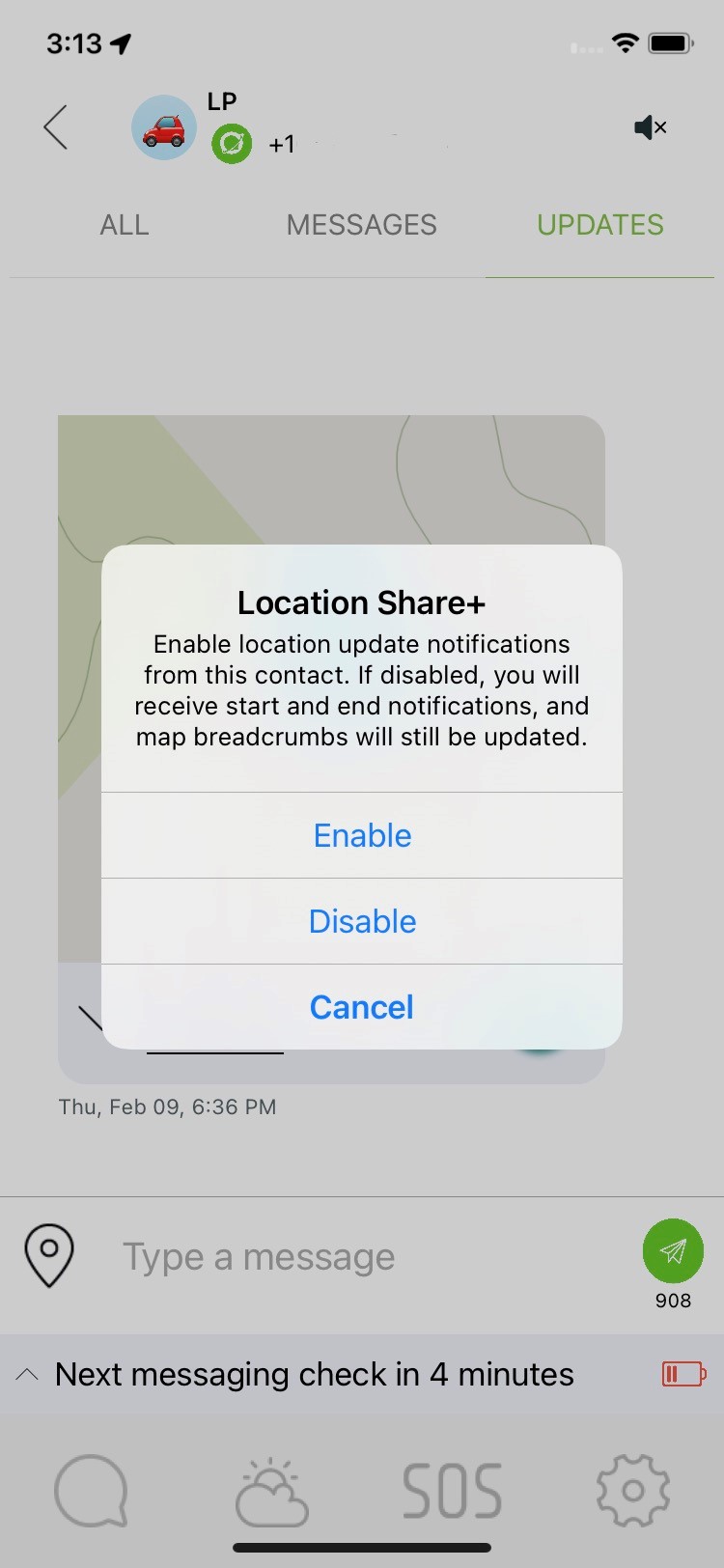The height and width of the screenshot is (1568, 724).
Task: Open the weather tab
Action: 271,1491
